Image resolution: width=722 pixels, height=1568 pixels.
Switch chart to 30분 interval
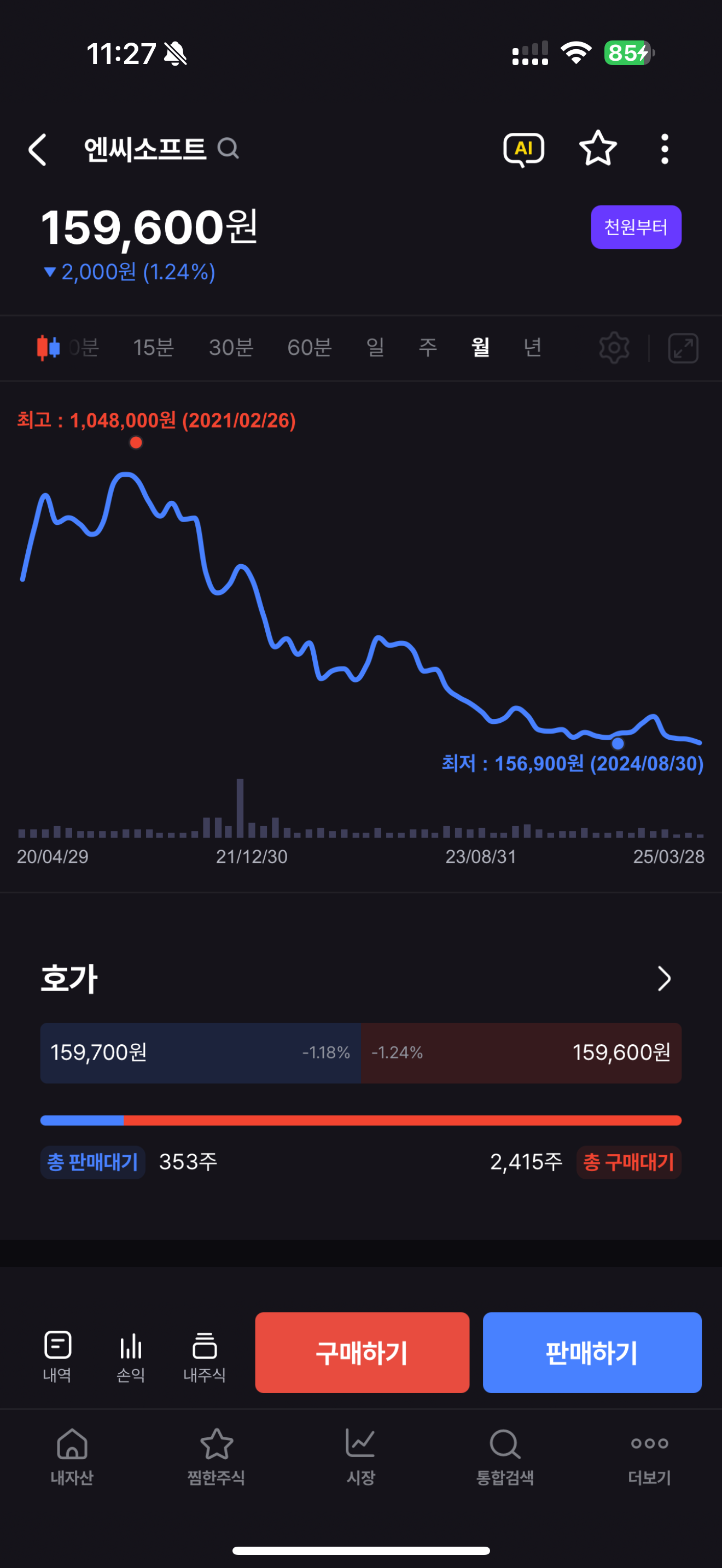click(x=231, y=348)
